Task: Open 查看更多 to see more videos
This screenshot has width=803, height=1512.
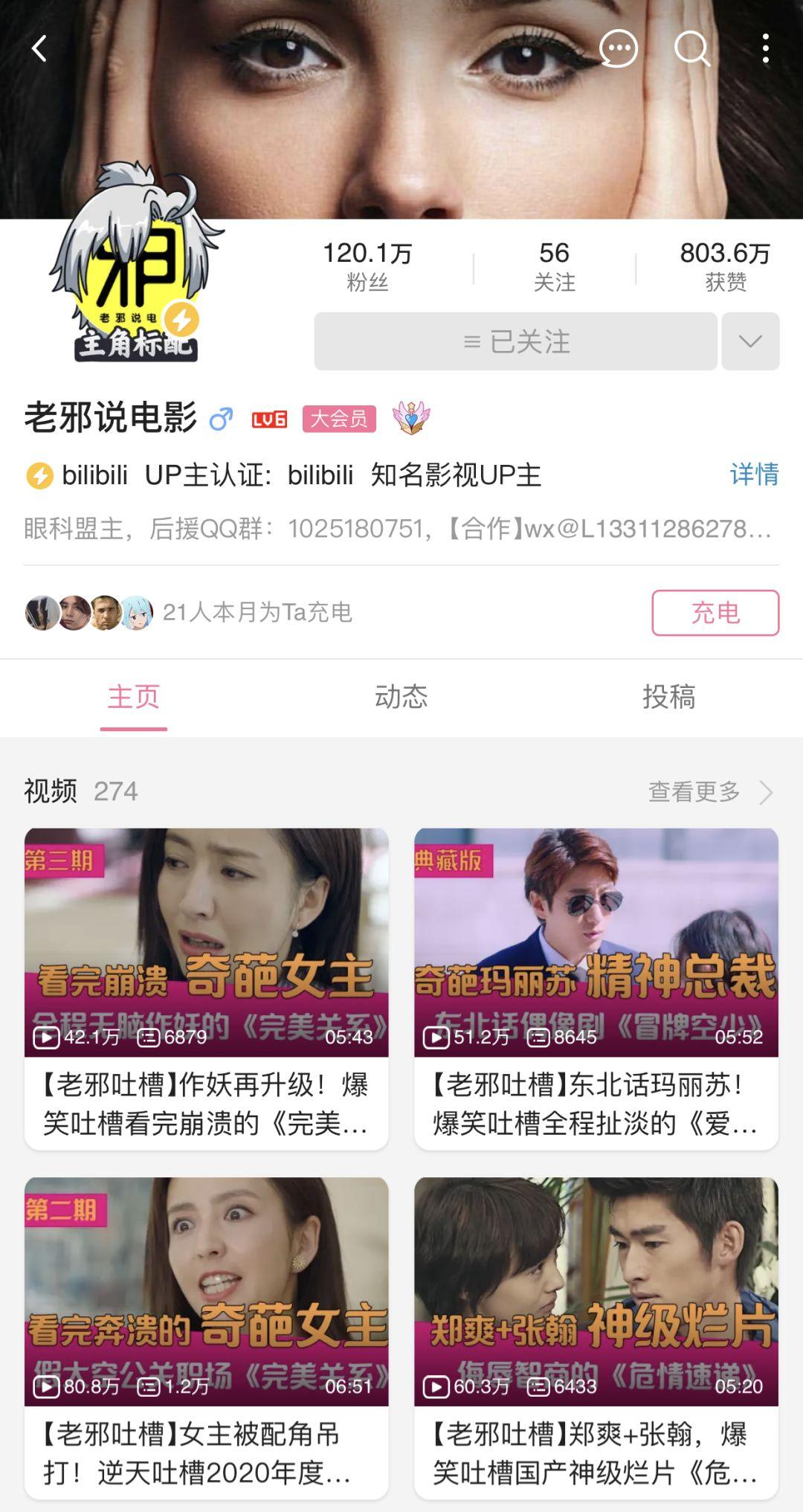Action: coord(711,792)
